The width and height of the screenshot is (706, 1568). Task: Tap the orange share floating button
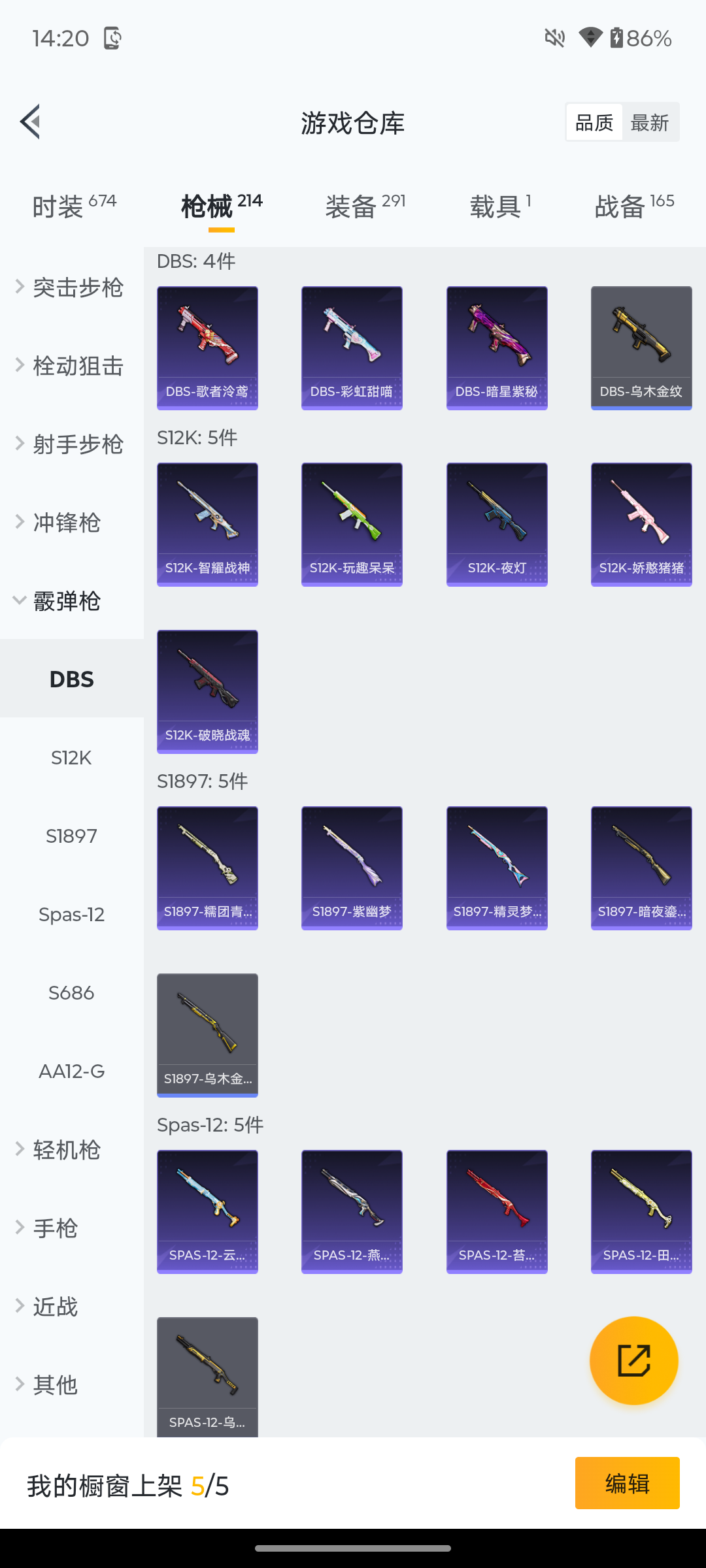click(x=633, y=1360)
